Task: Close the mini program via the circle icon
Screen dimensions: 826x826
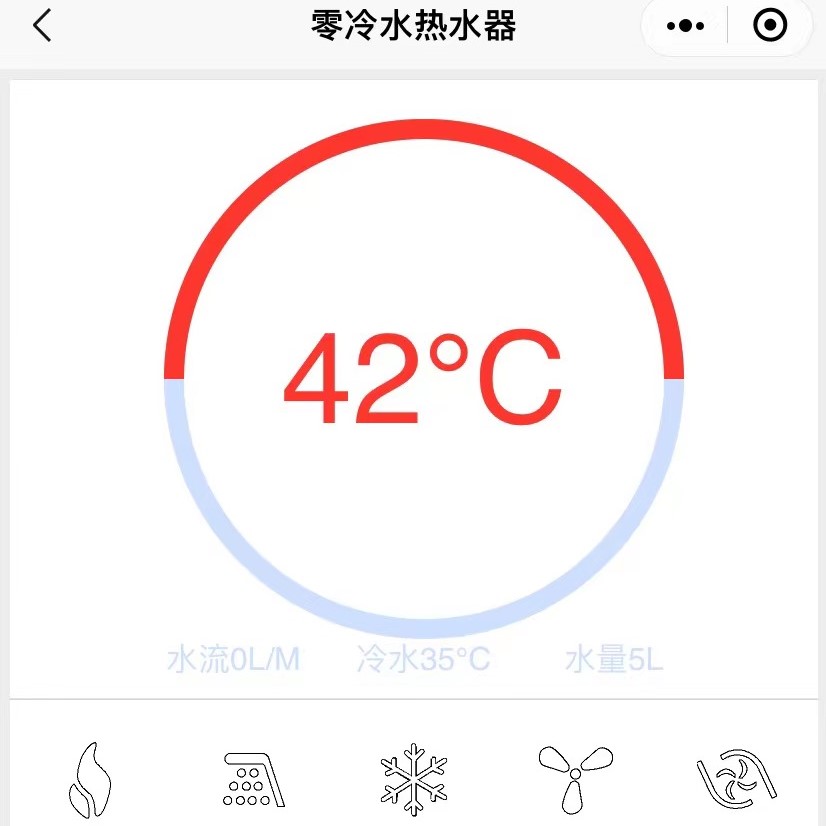Action: [x=769, y=27]
